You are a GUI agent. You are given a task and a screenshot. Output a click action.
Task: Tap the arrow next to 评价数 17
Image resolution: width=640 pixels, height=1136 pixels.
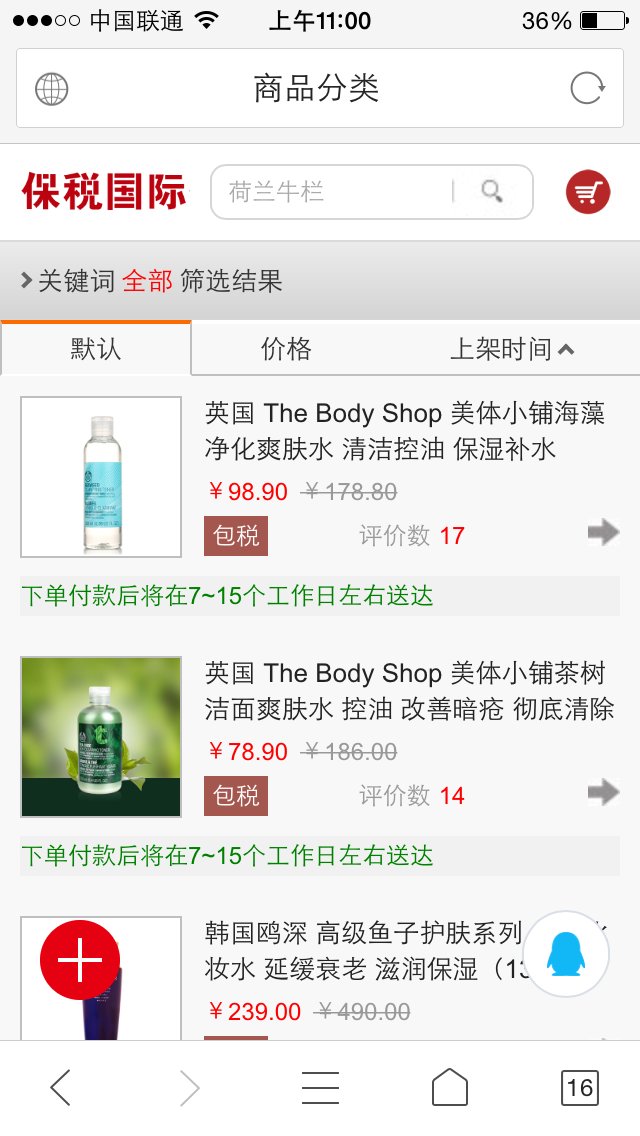(603, 533)
